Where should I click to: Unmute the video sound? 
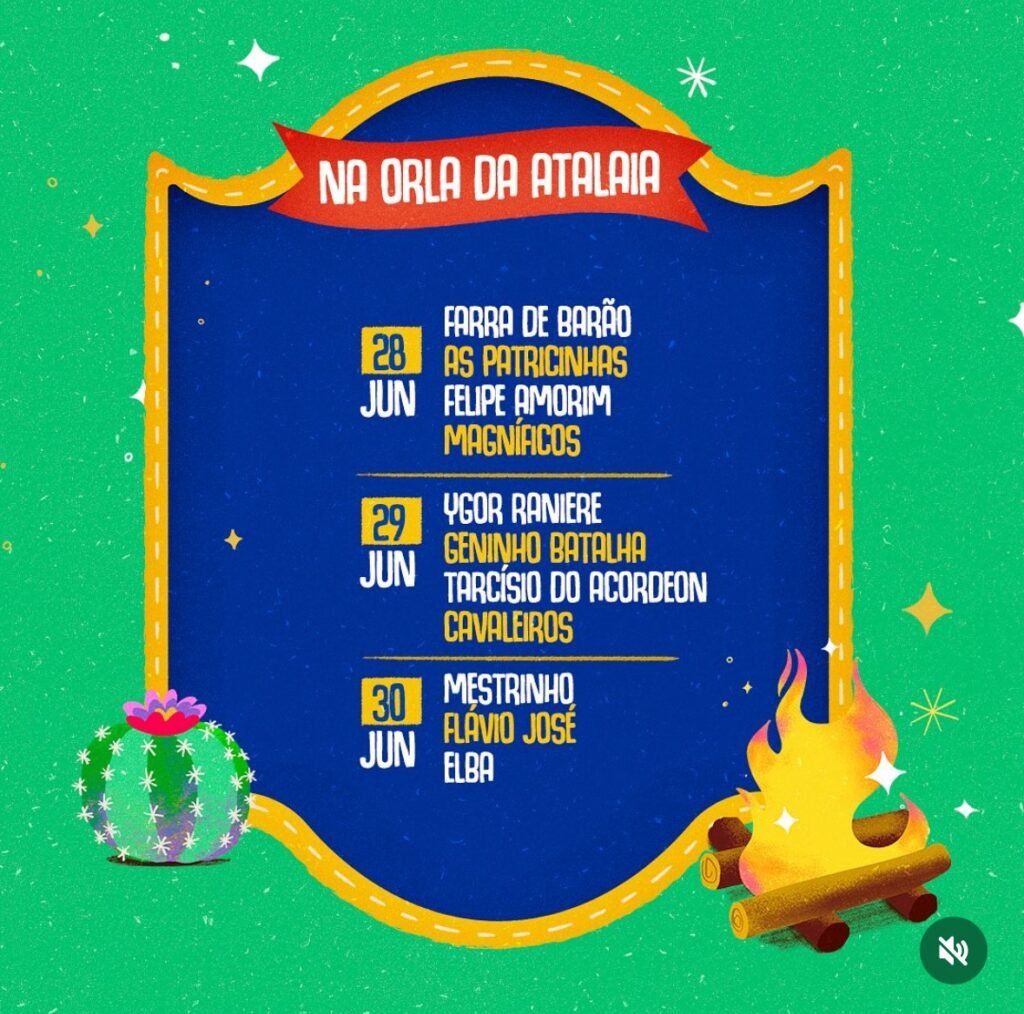point(953,950)
